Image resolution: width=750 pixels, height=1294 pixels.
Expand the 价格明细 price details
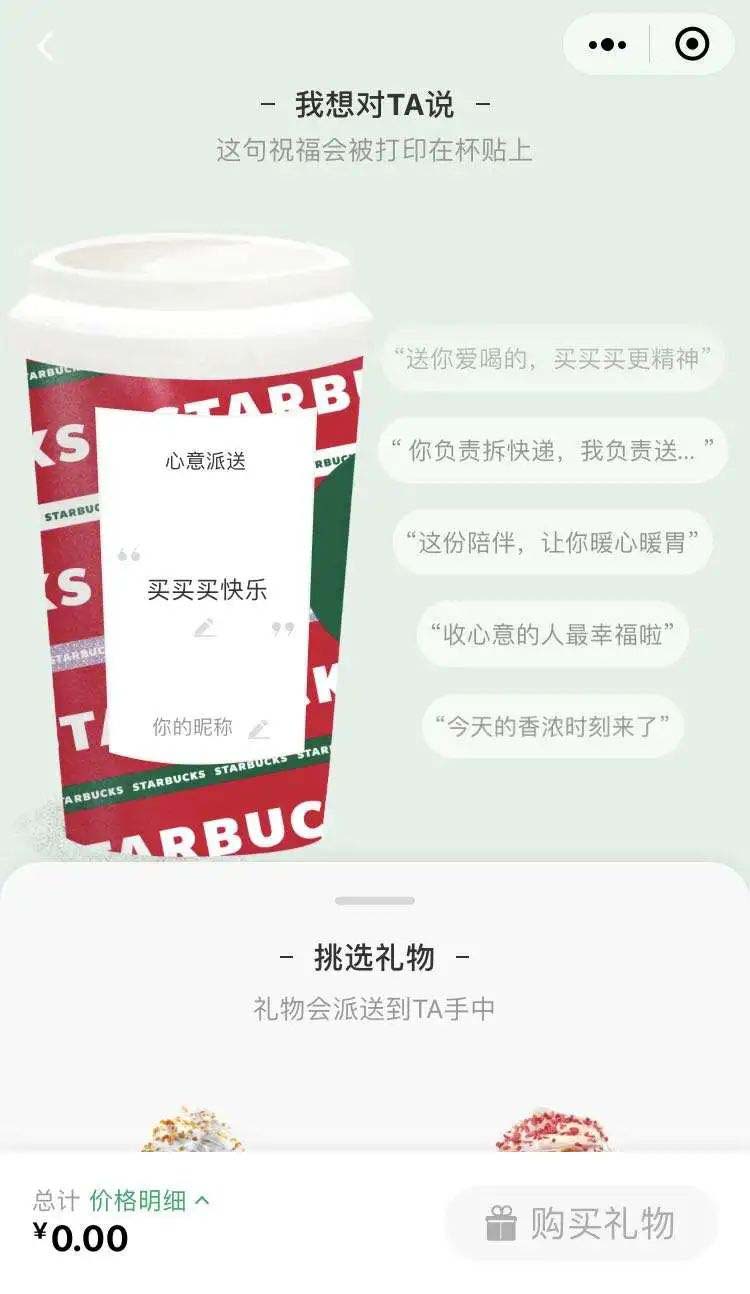(149, 1200)
